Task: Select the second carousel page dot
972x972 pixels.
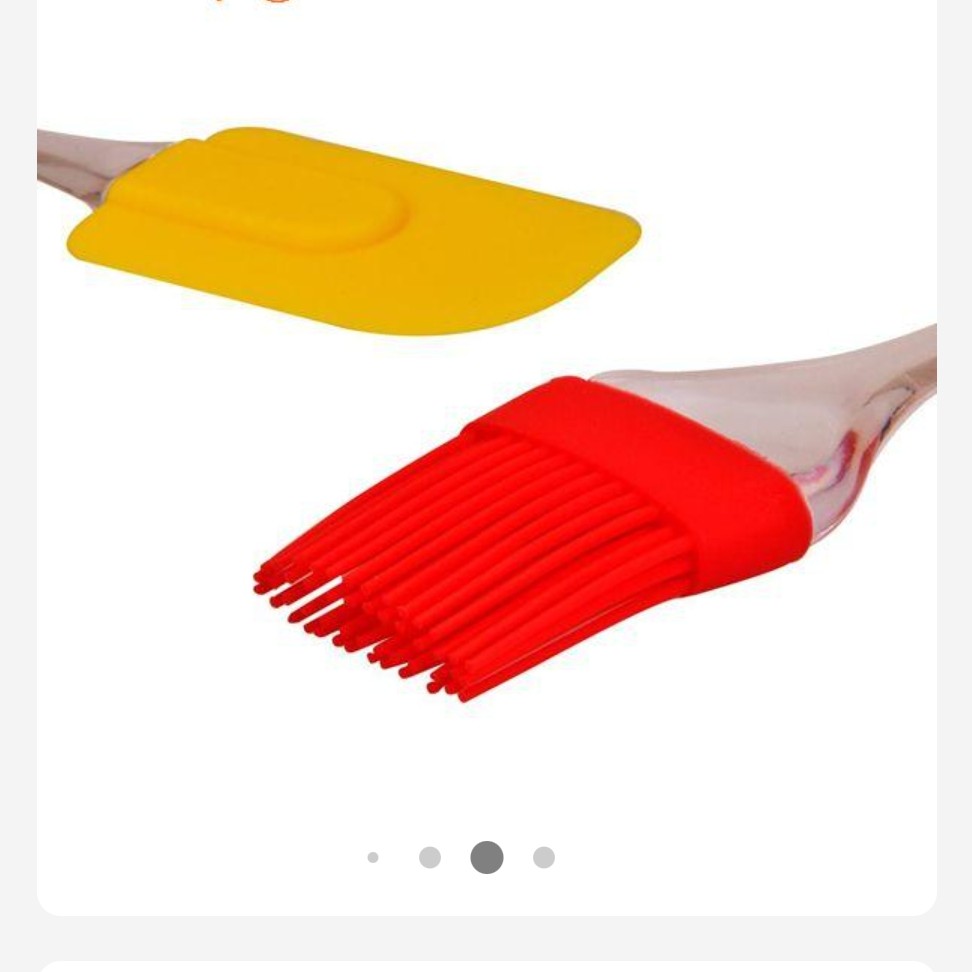Action: tap(430, 858)
